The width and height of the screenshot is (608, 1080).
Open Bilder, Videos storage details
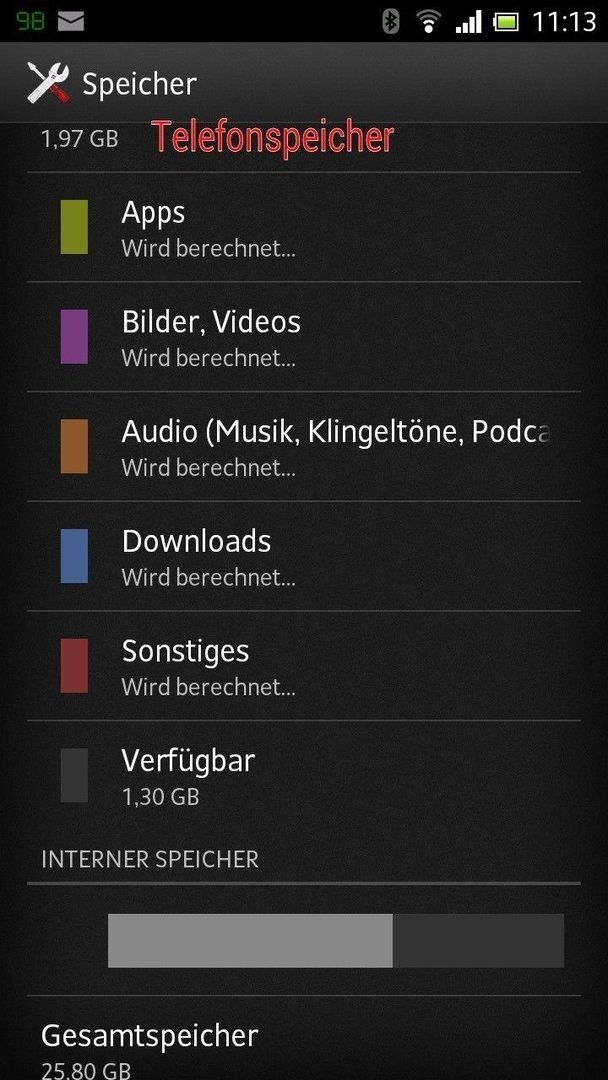pyautogui.click(x=304, y=337)
